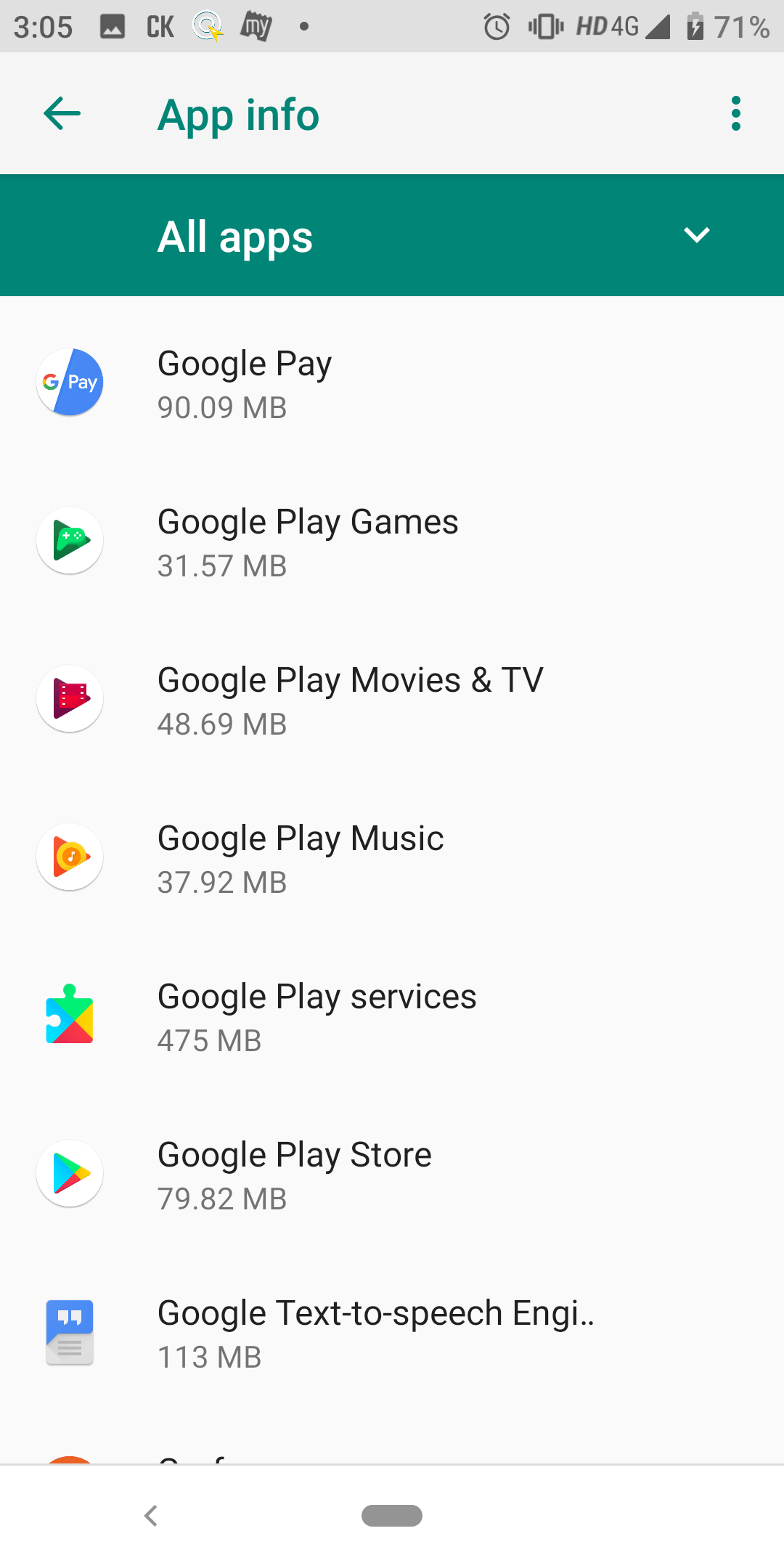Select the Google Play Games icon
The image size is (784, 1568).
(x=70, y=541)
